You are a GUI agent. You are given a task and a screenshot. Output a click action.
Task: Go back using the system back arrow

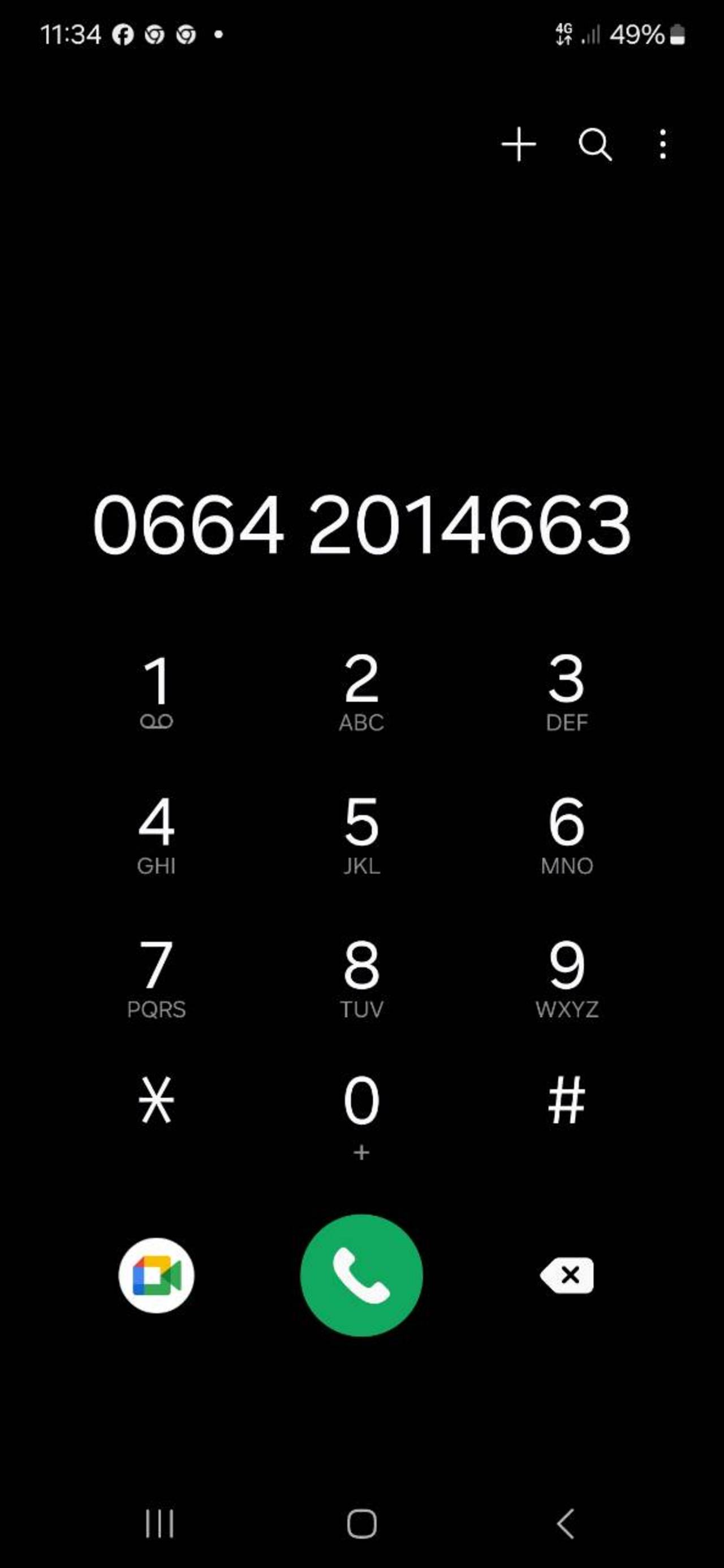click(565, 1523)
